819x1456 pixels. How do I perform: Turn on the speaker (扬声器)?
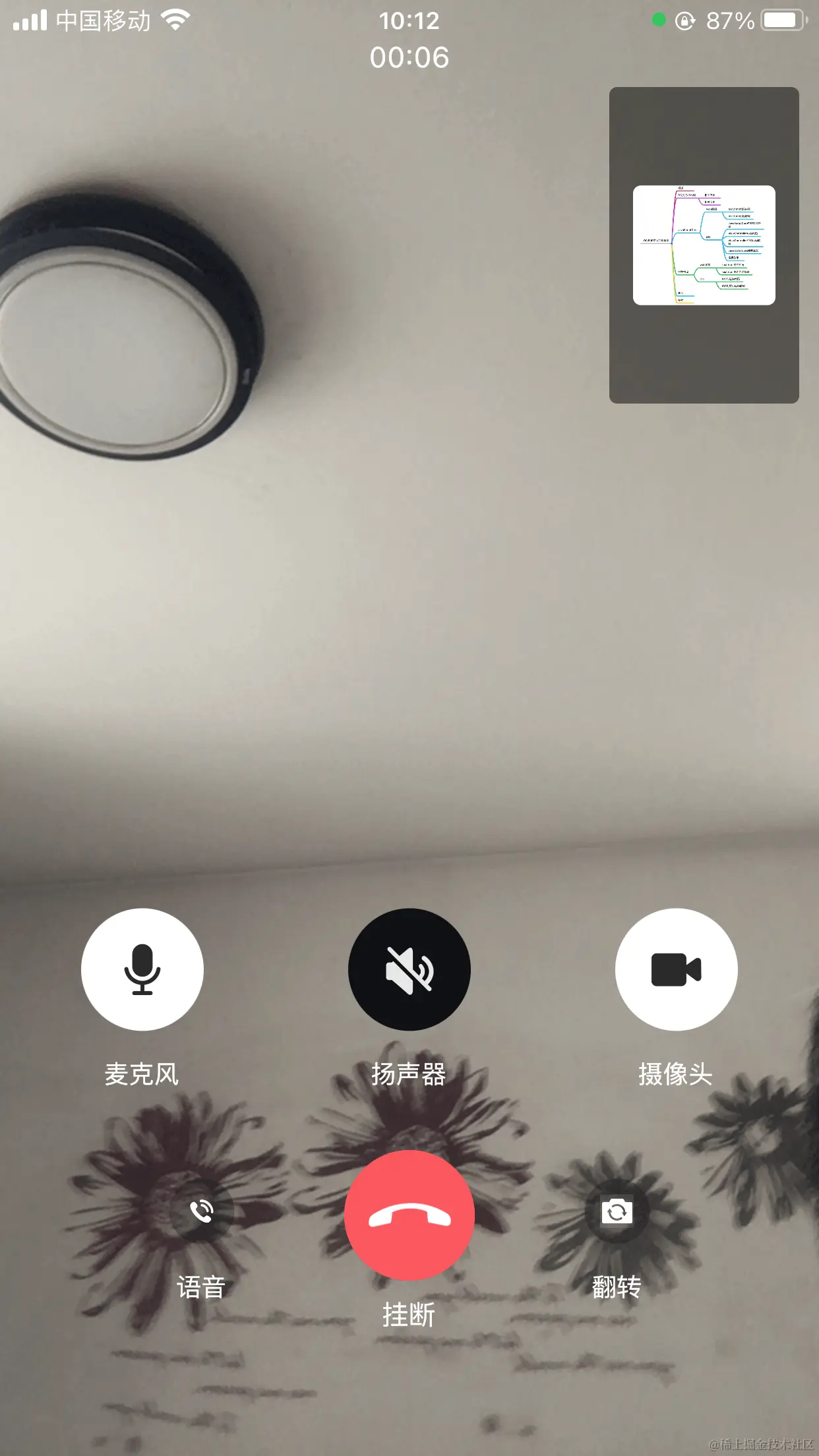point(409,969)
